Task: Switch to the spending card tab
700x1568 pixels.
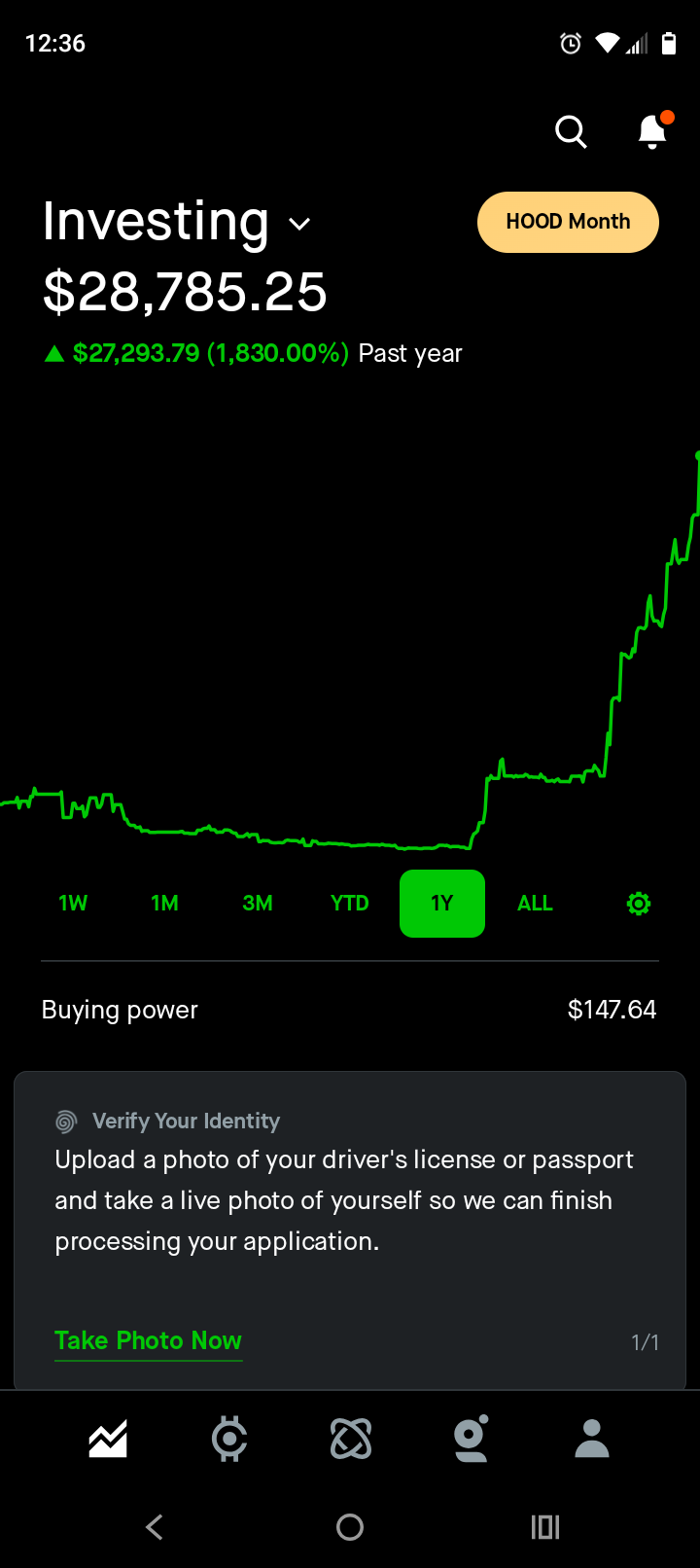Action: pos(472,1440)
